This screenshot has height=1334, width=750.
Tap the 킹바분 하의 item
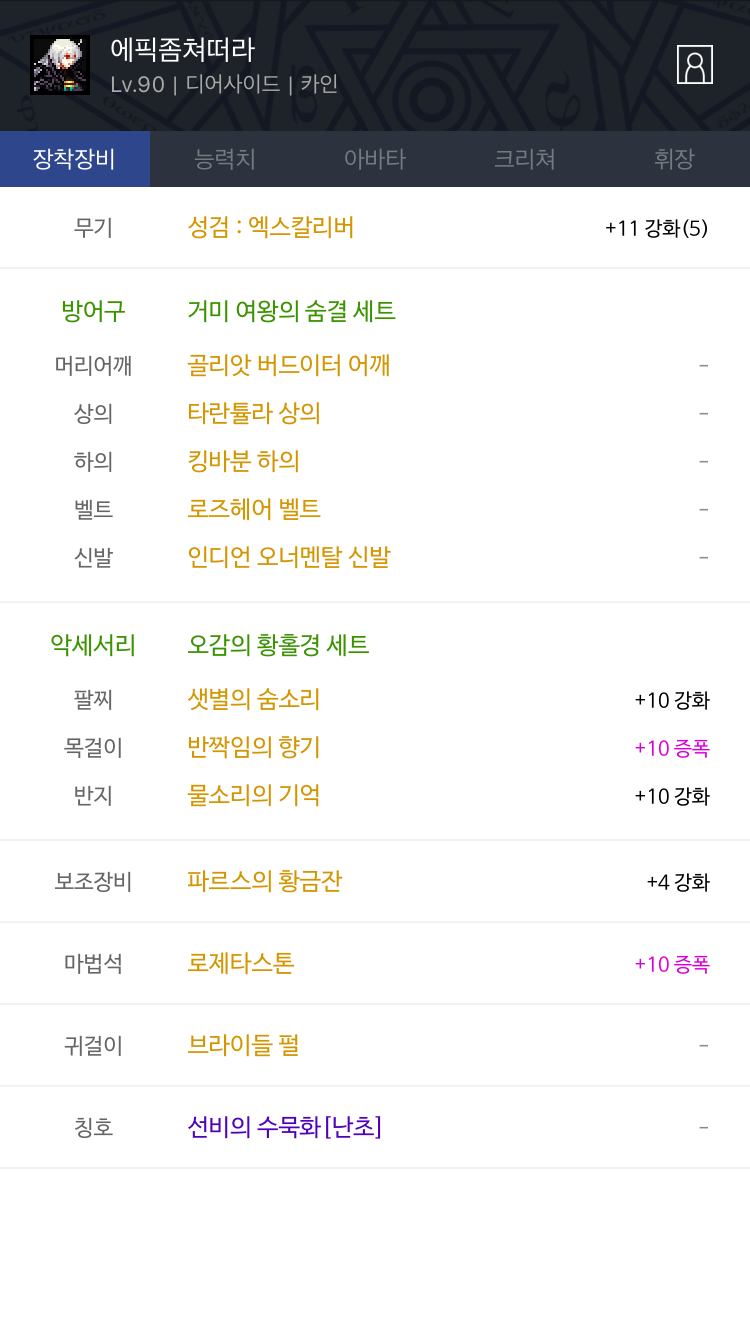click(x=244, y=461)
